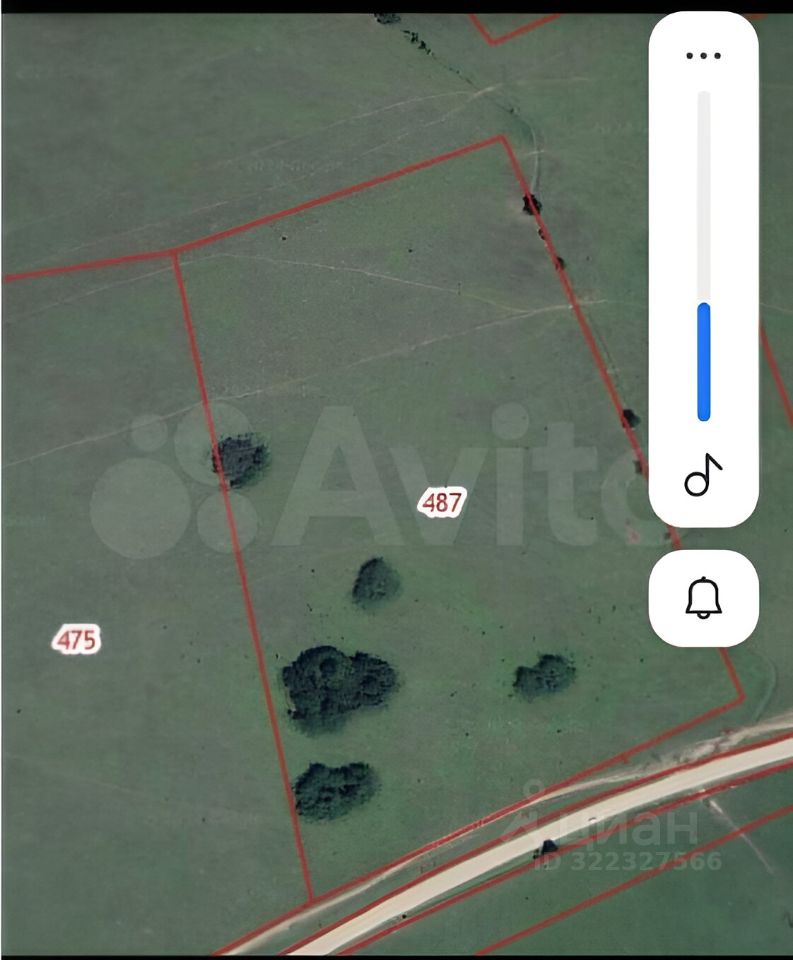This screenshot has width=793, height=960.
Task: Tap the music note media sound icon
Action: (703, 475)
